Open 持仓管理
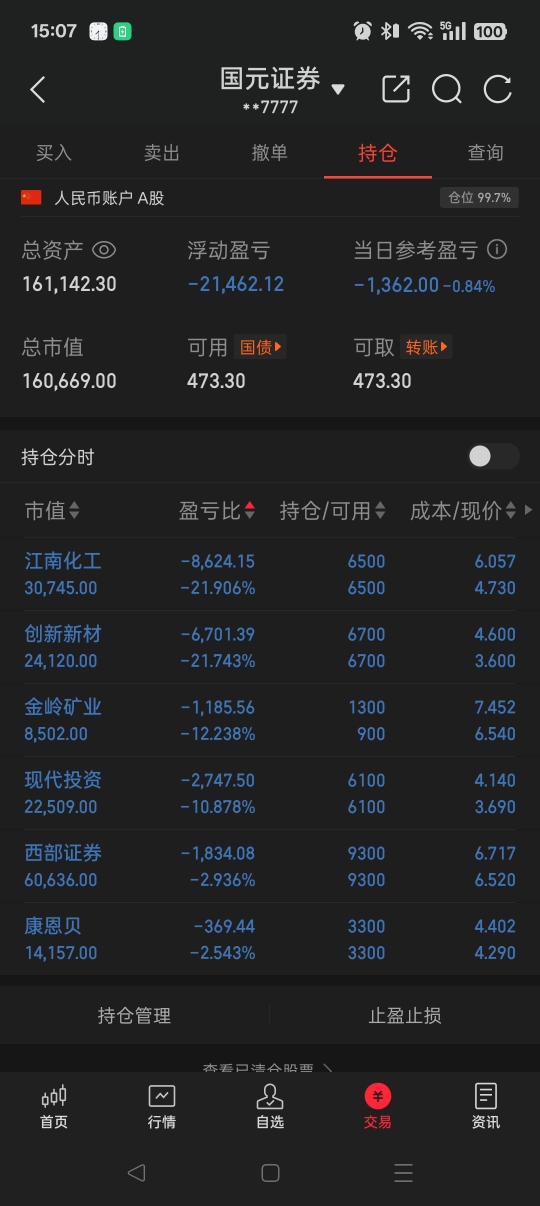Viewport: 540px width, 1206px height. coord(135,1016)
